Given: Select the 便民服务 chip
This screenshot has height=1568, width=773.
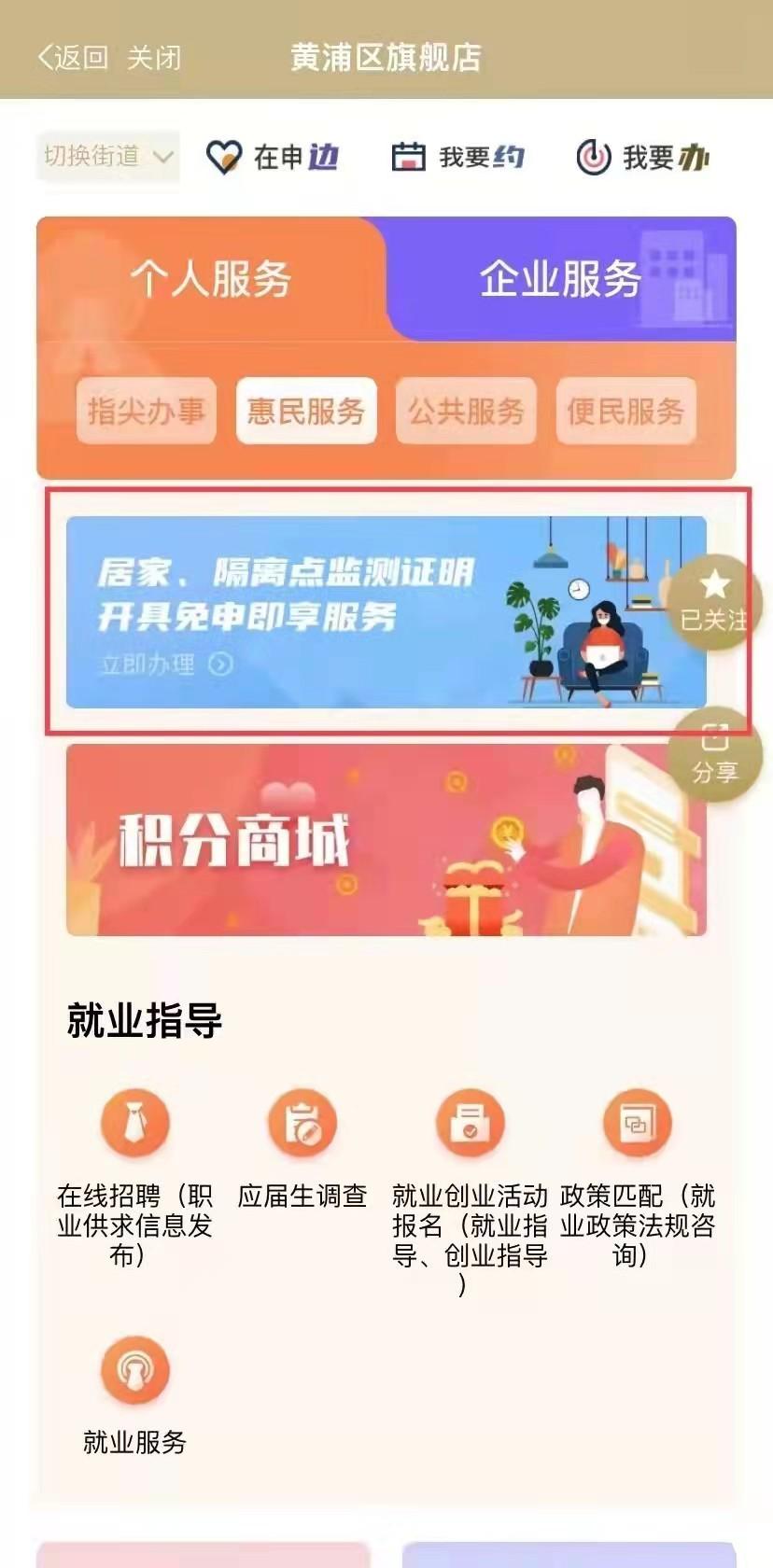Looking at the screenshot, I should [x=625, y=411].
